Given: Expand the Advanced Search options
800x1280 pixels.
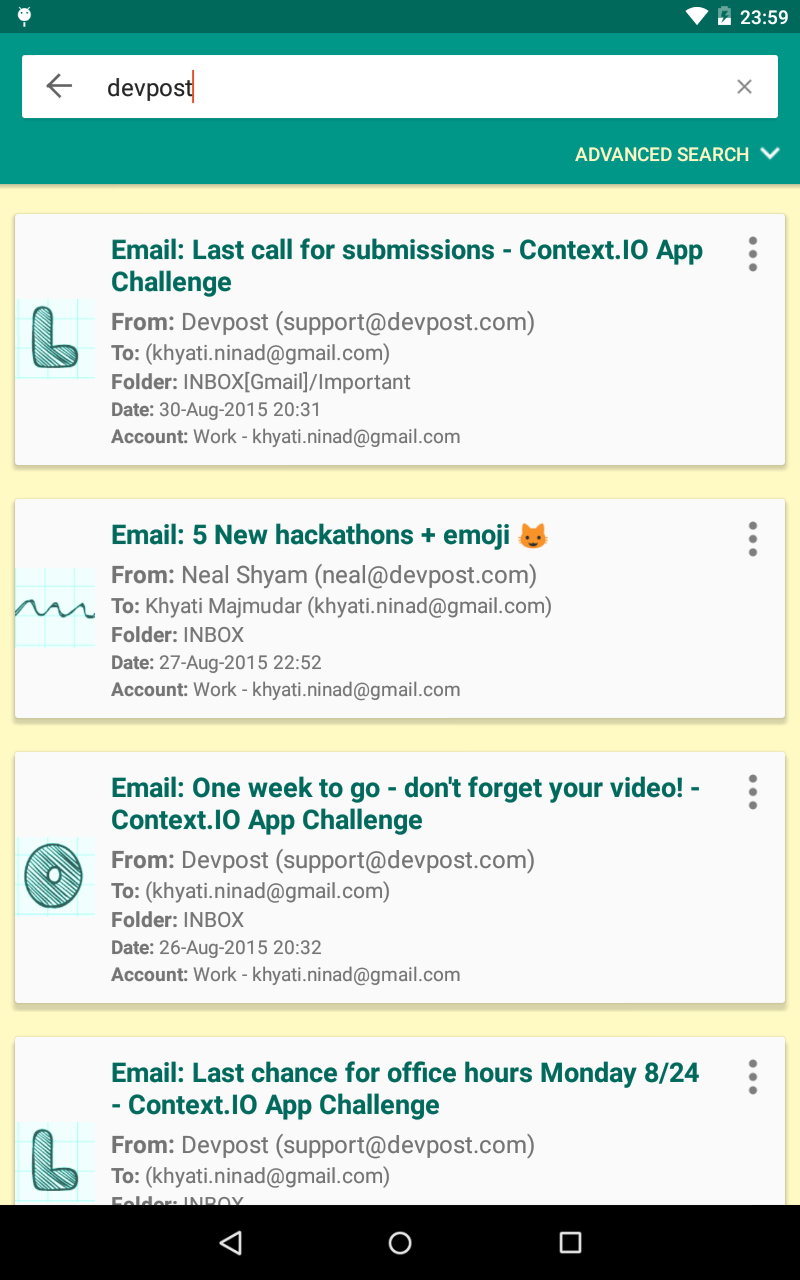Looking at the screenshot, I should [x=677, y=154].
